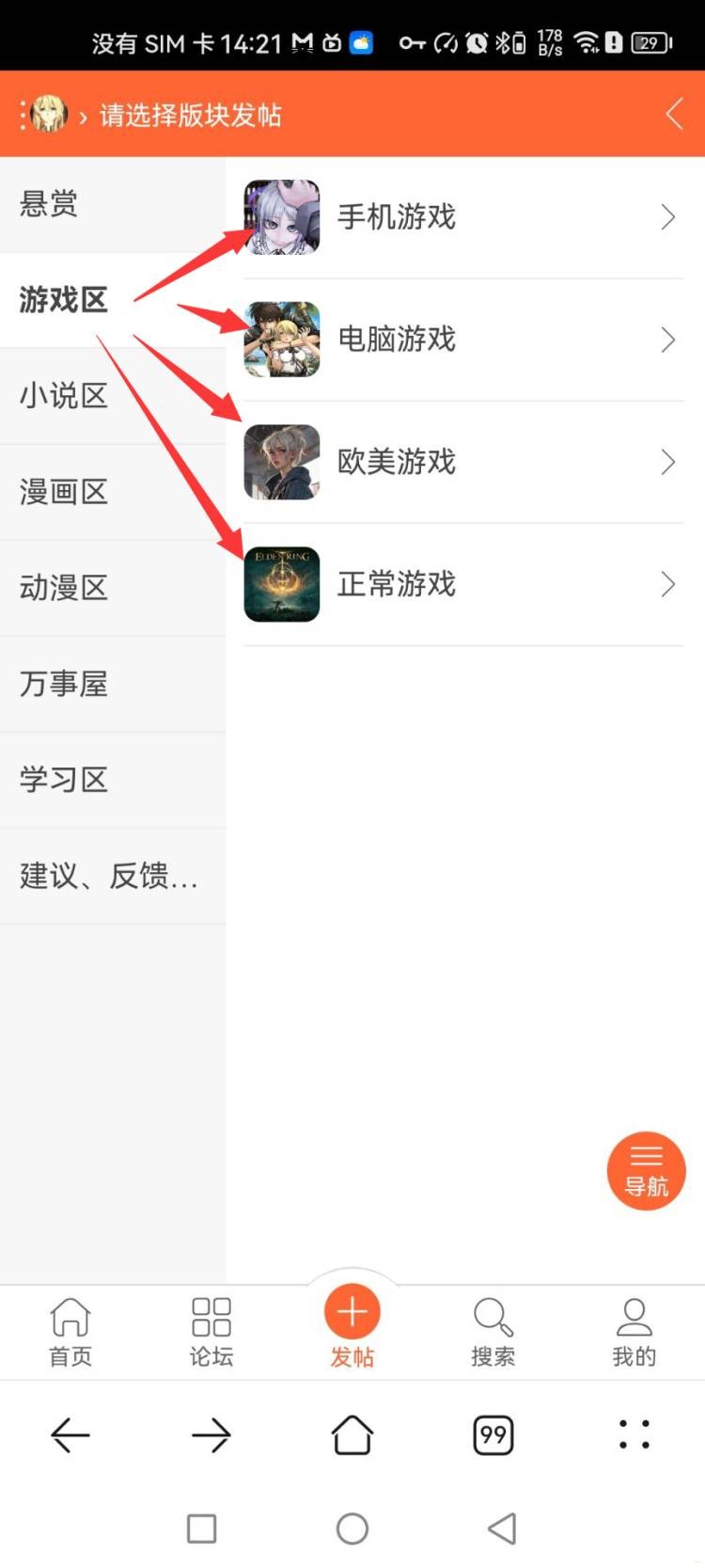
Task: Go to the 我的 tab
Action: pyautogui.click(x=634, y=1330)
